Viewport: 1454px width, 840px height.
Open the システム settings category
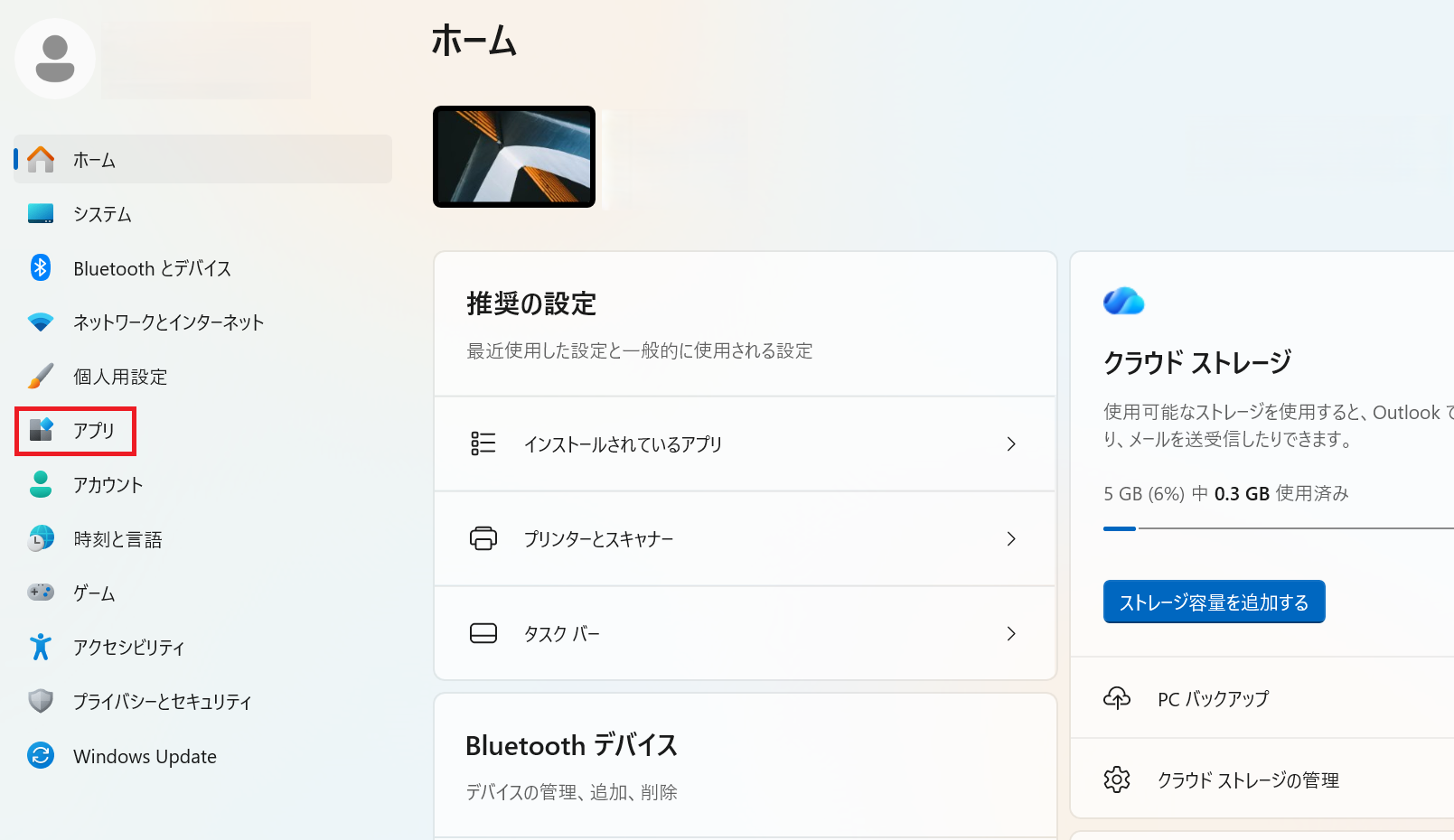[x=102, y=214]
